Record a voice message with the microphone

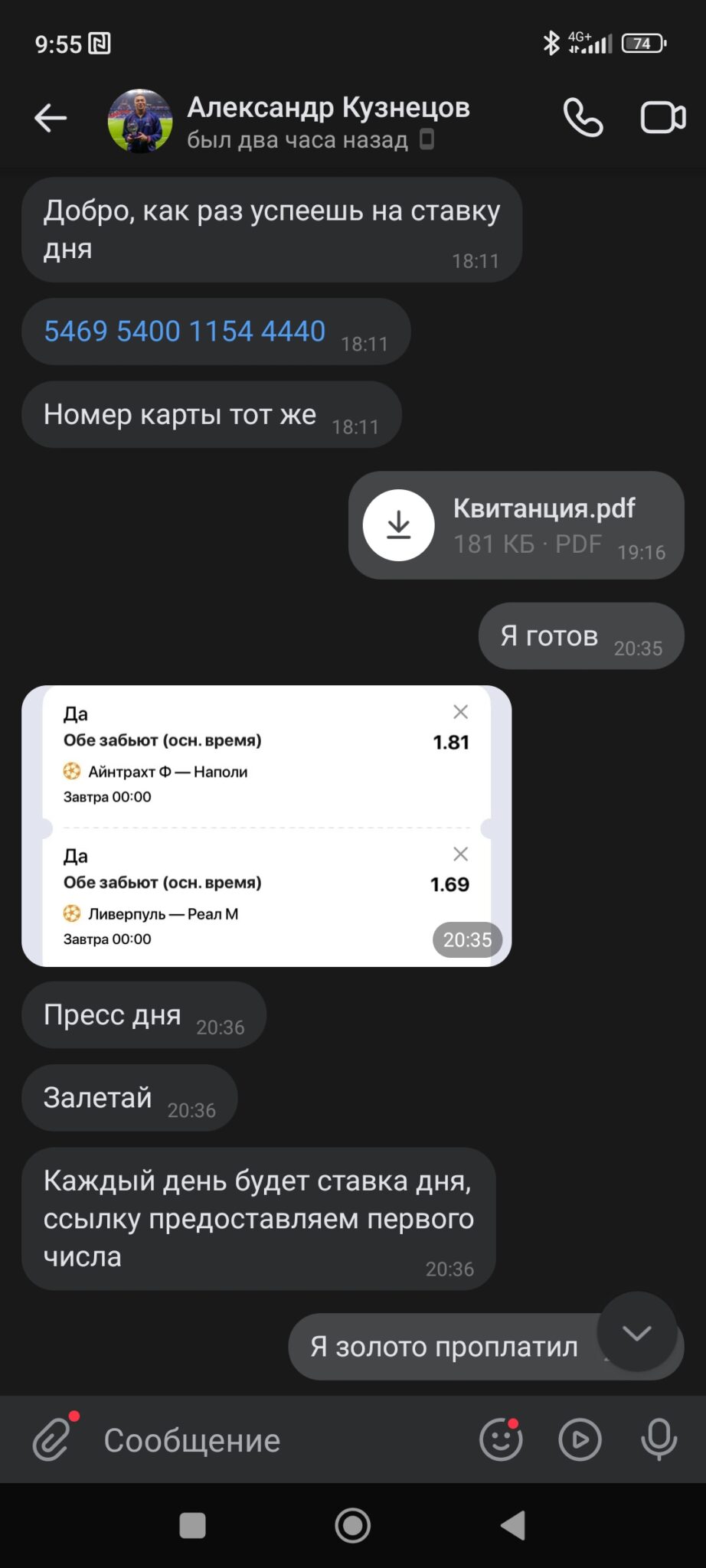pyautogui.click(x=659, y=1439)
